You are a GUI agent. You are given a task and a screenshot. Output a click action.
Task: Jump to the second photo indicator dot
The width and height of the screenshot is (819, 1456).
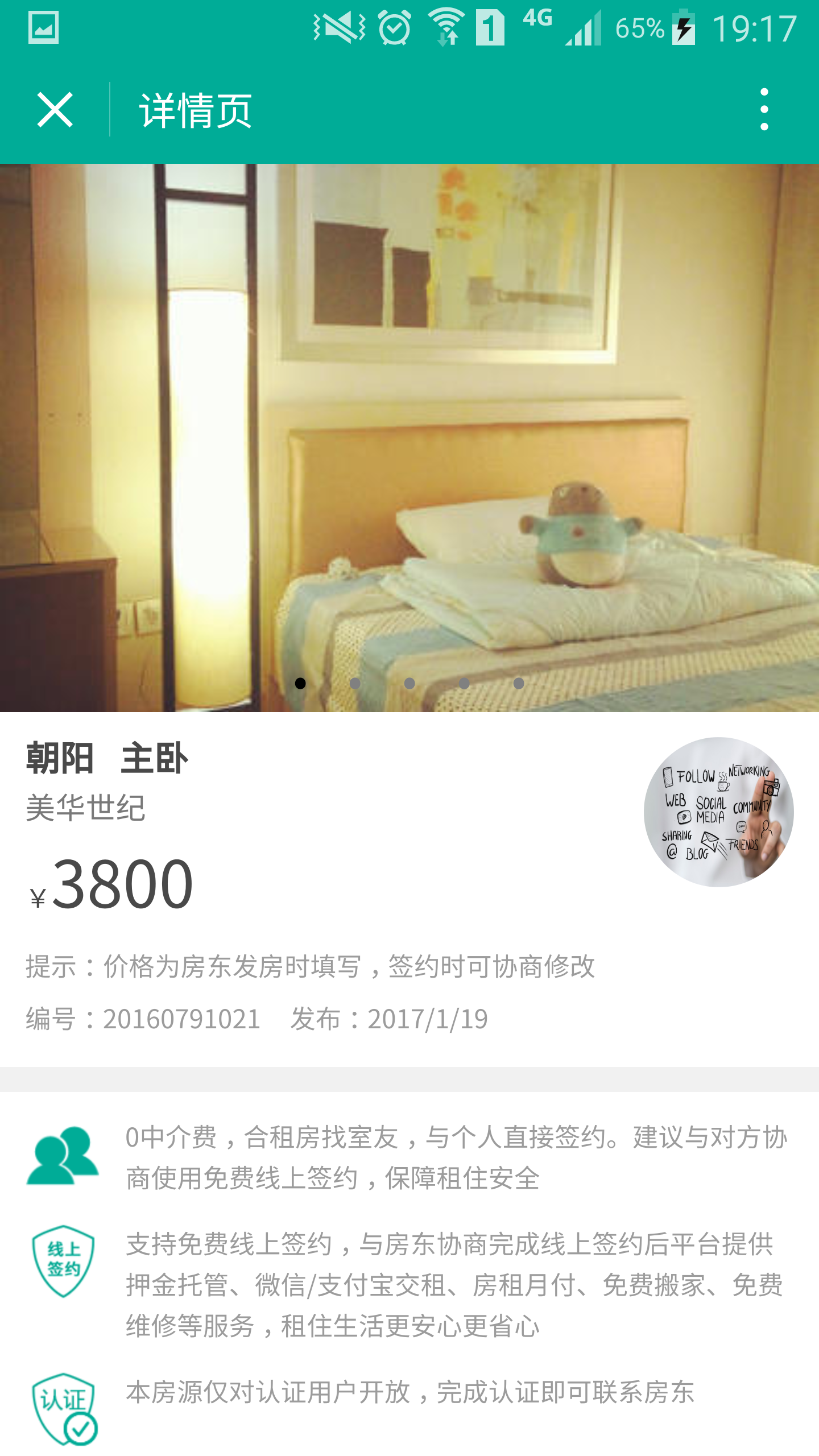tap(355, 683)
